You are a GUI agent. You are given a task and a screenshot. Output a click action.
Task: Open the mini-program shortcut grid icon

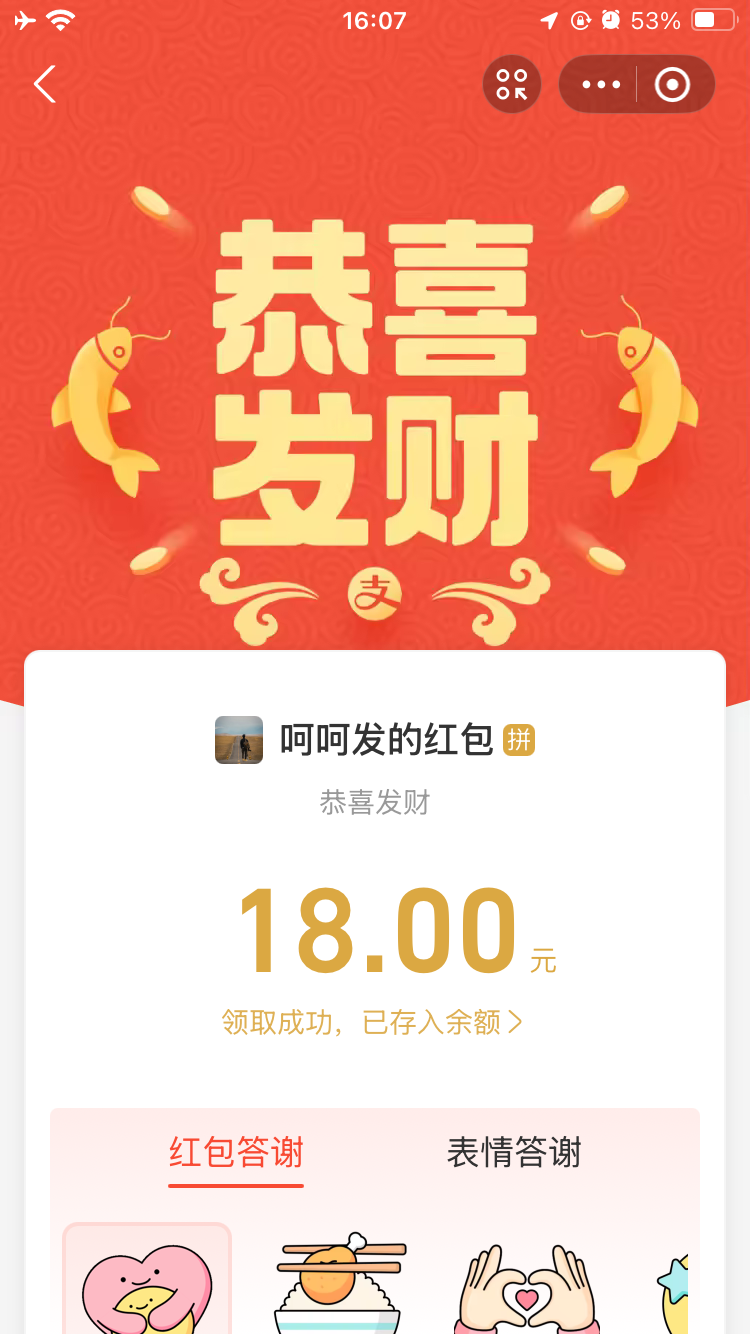pyautogui.click(x=512, y=85)
